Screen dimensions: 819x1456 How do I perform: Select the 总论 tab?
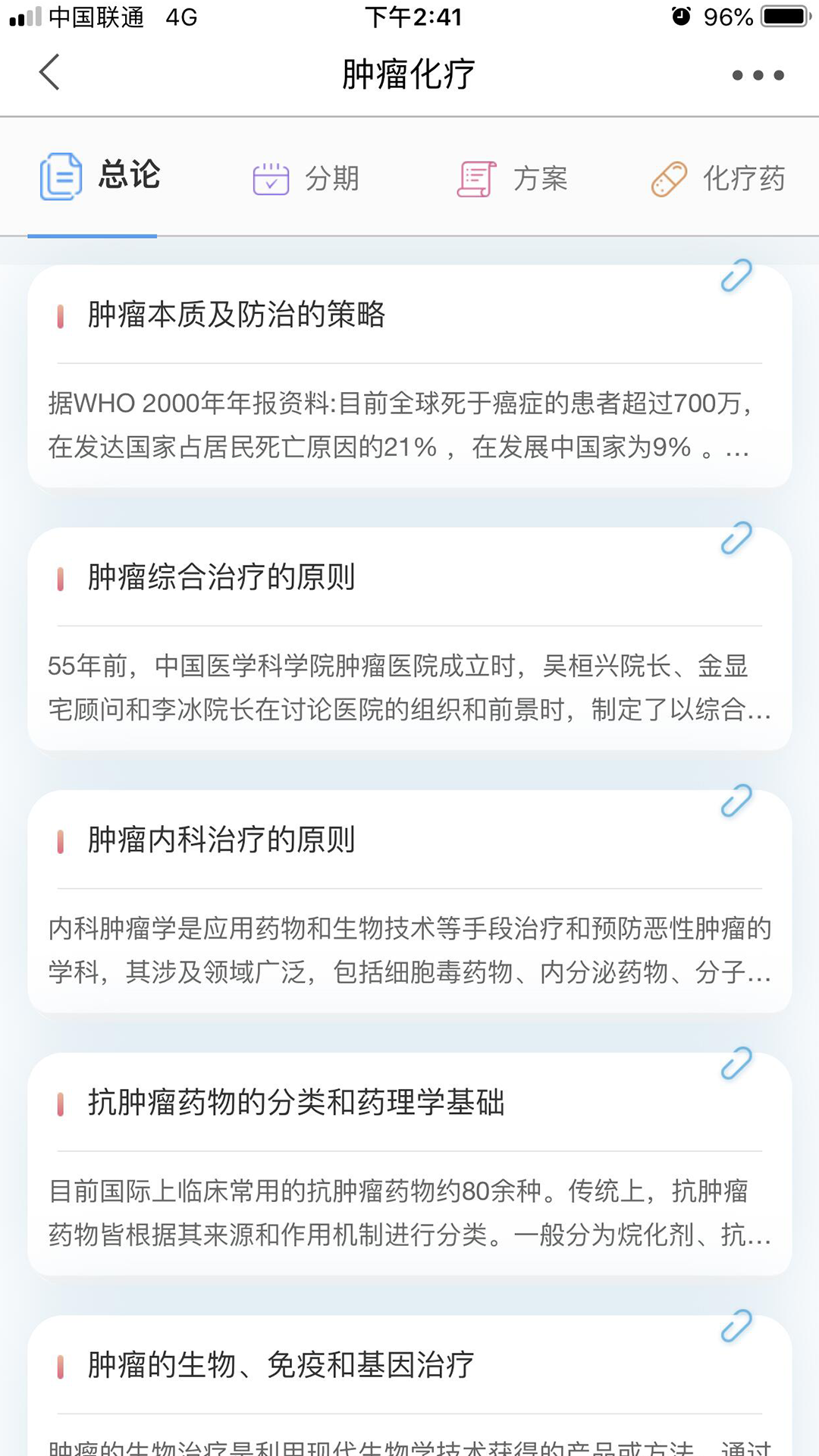[x=100, y=177]
